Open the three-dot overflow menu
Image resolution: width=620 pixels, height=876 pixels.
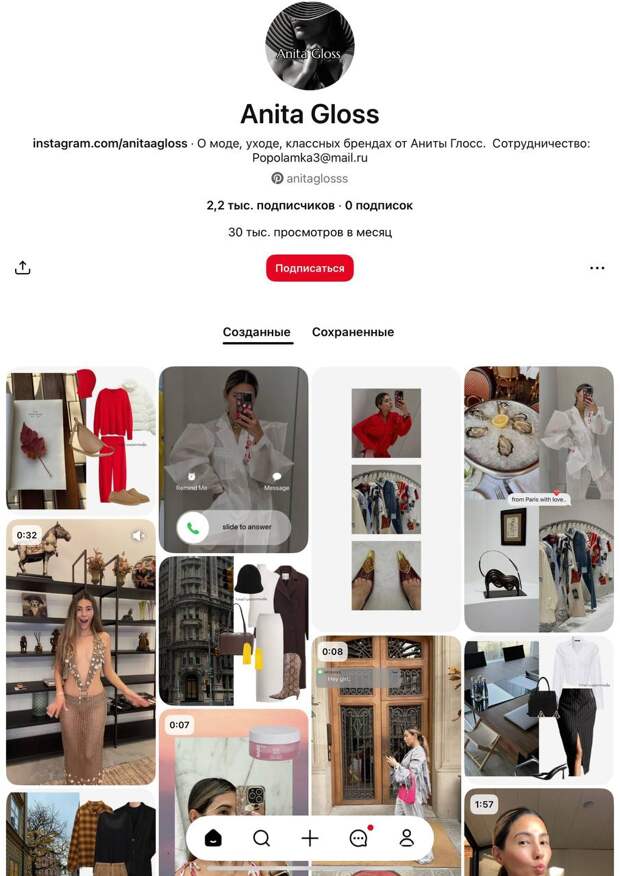tap(597, 268)
